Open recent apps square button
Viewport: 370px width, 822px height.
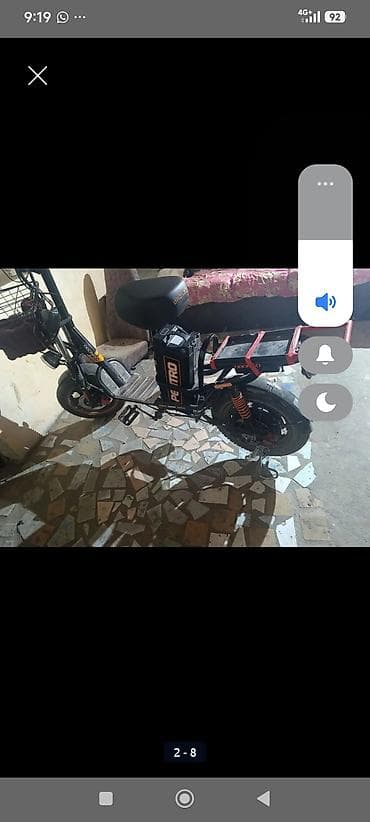click(106, 798)
